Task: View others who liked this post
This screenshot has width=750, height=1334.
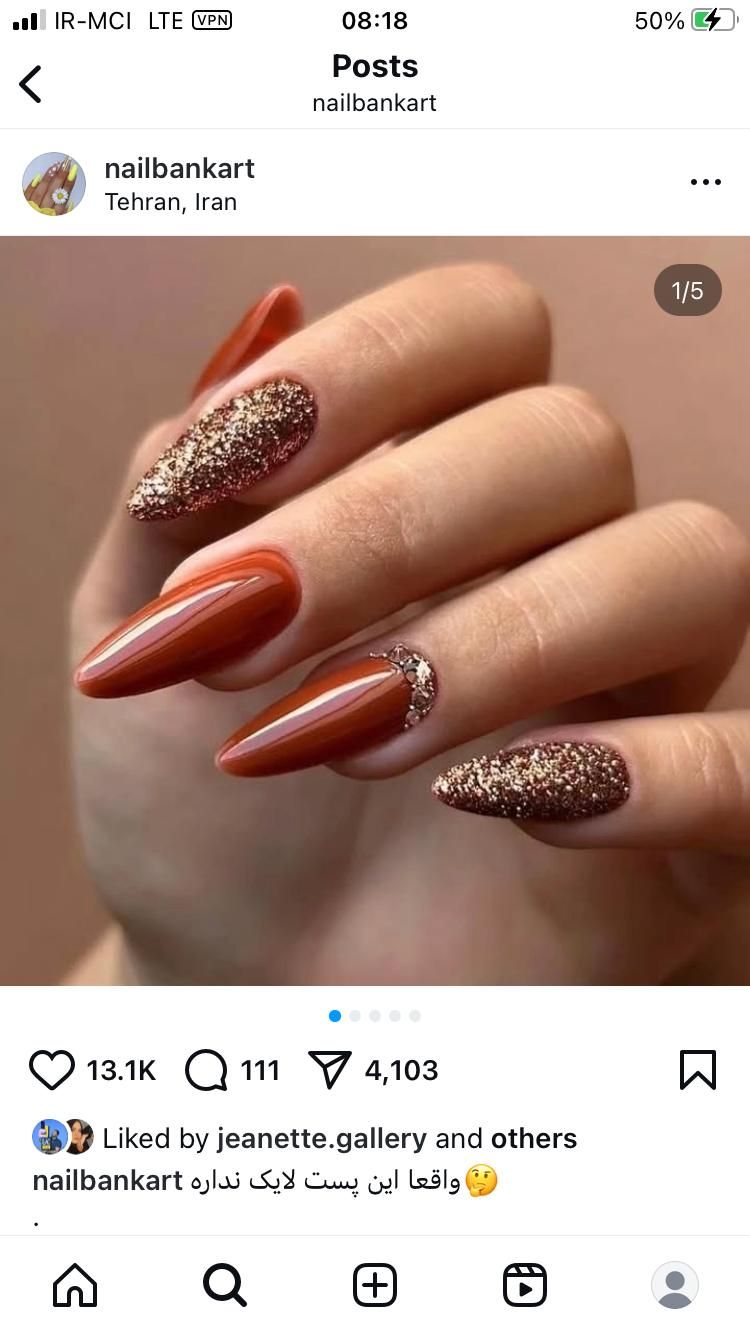Action: pos(533,1138)
